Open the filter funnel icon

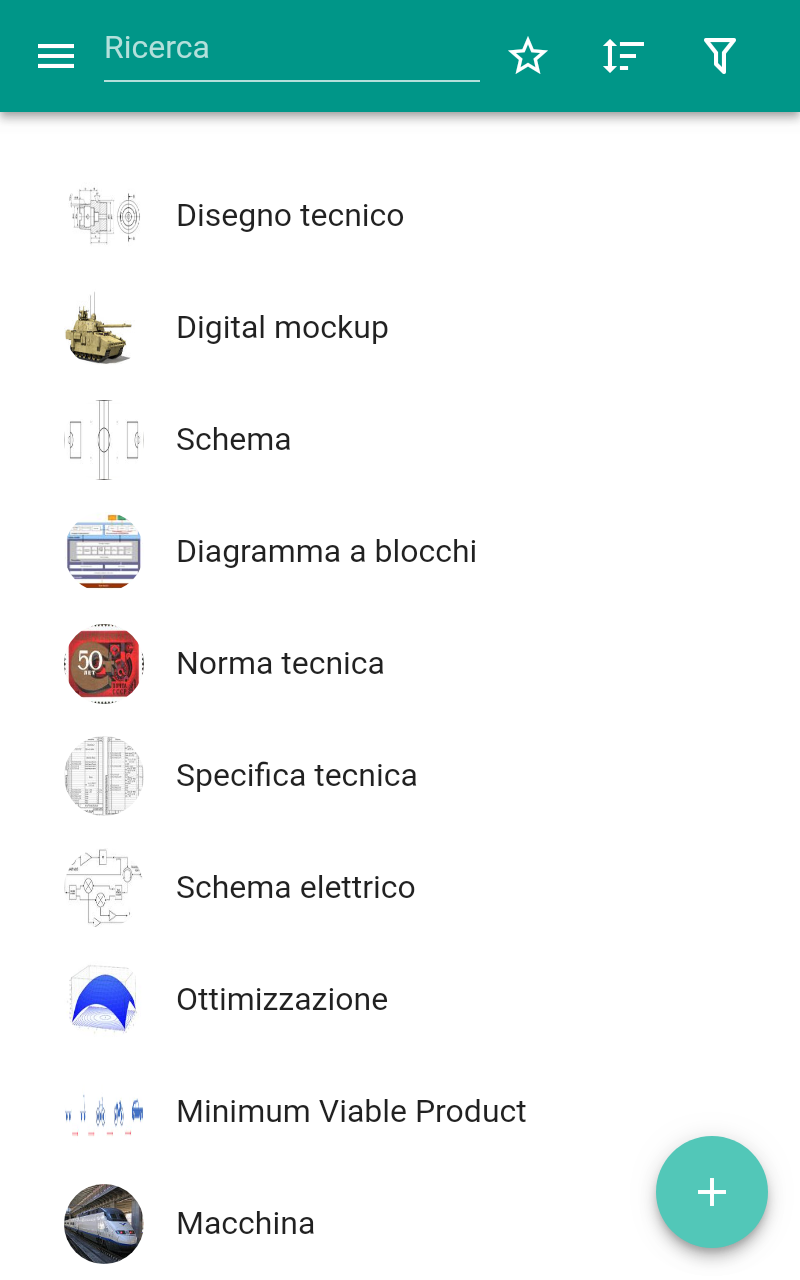[720, 56]
